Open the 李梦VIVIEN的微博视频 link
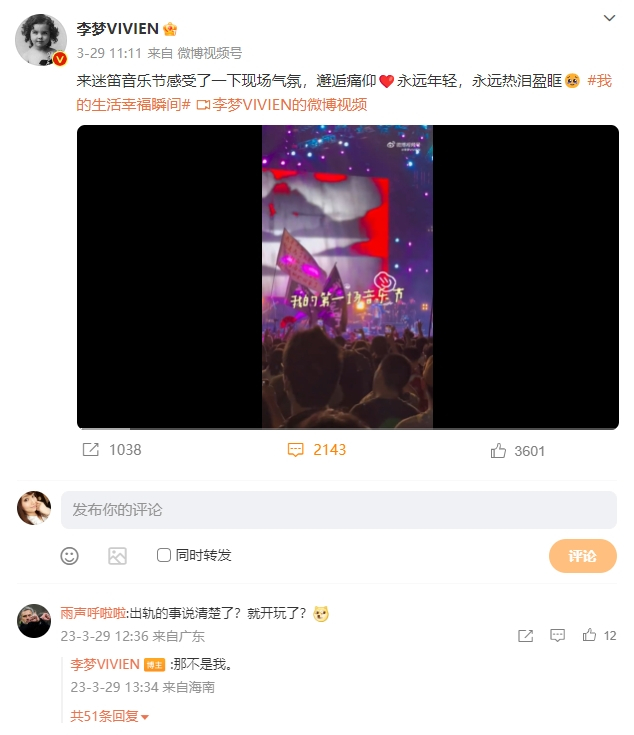634x735 pixels. point(281,105)
